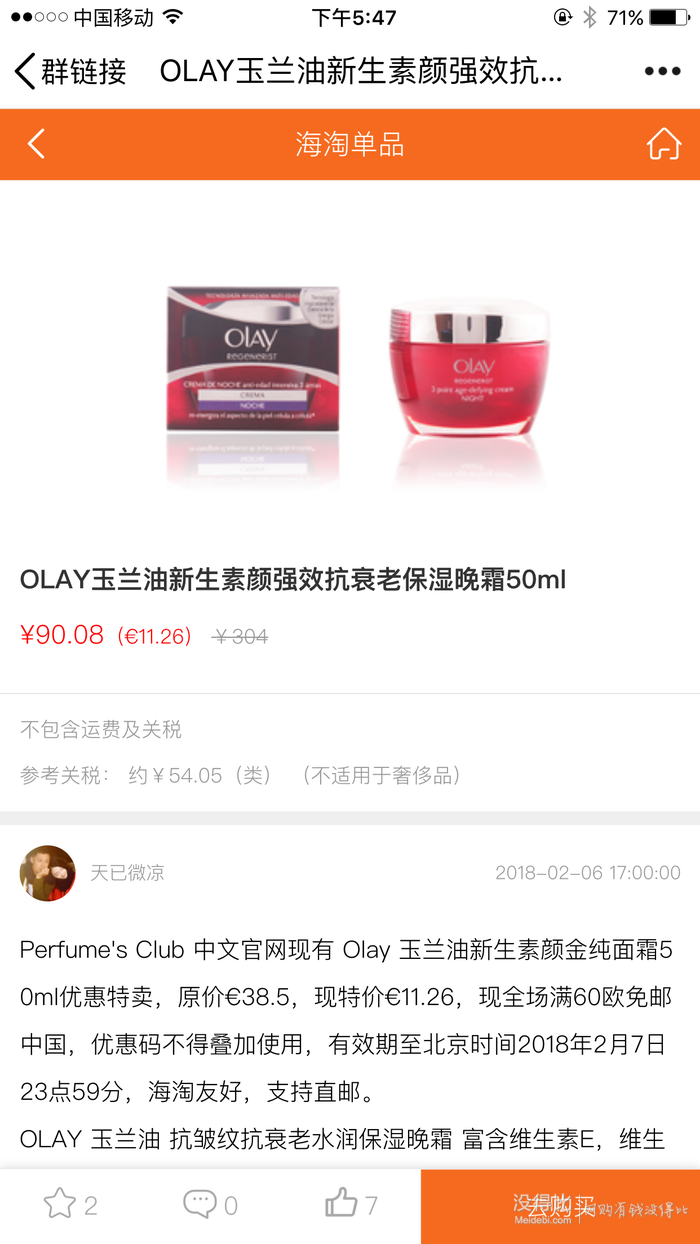Screen dimensions: 700x1244
Task: Favorite this deal with the star icon
Action: (60, 1204)
